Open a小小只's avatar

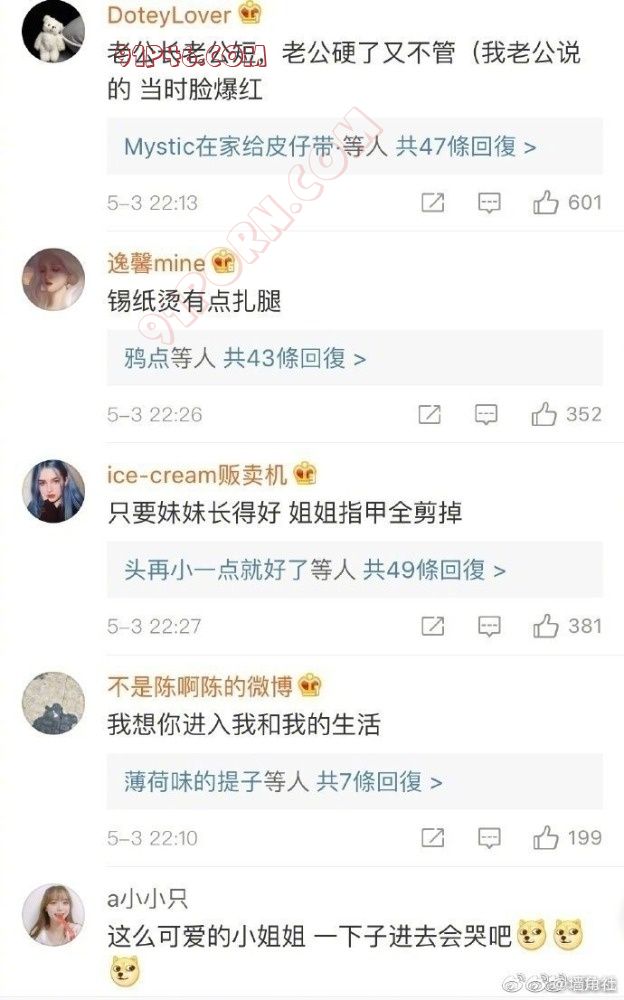tap(53, 915)
